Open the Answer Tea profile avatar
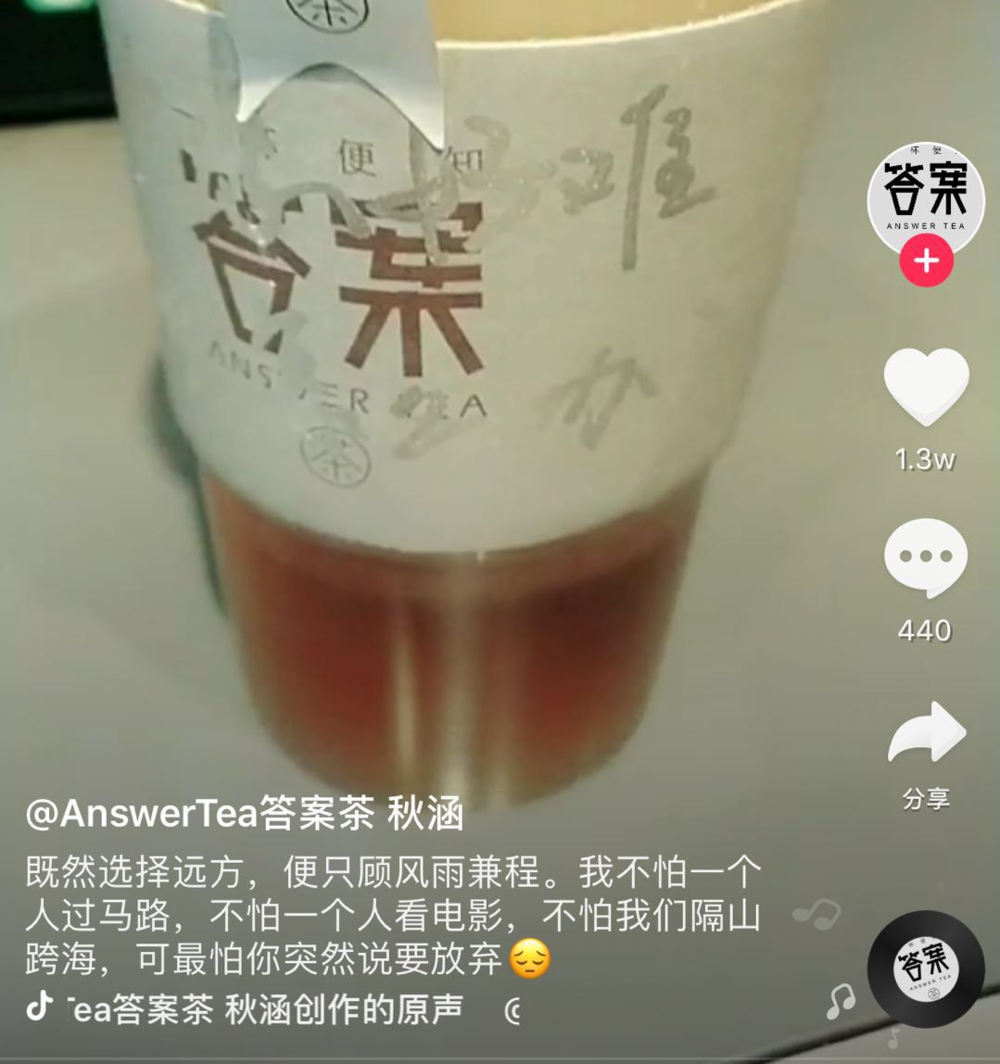Image resolution: width=1000 pixels, height=1064 pixels. [x=925, y=196]
